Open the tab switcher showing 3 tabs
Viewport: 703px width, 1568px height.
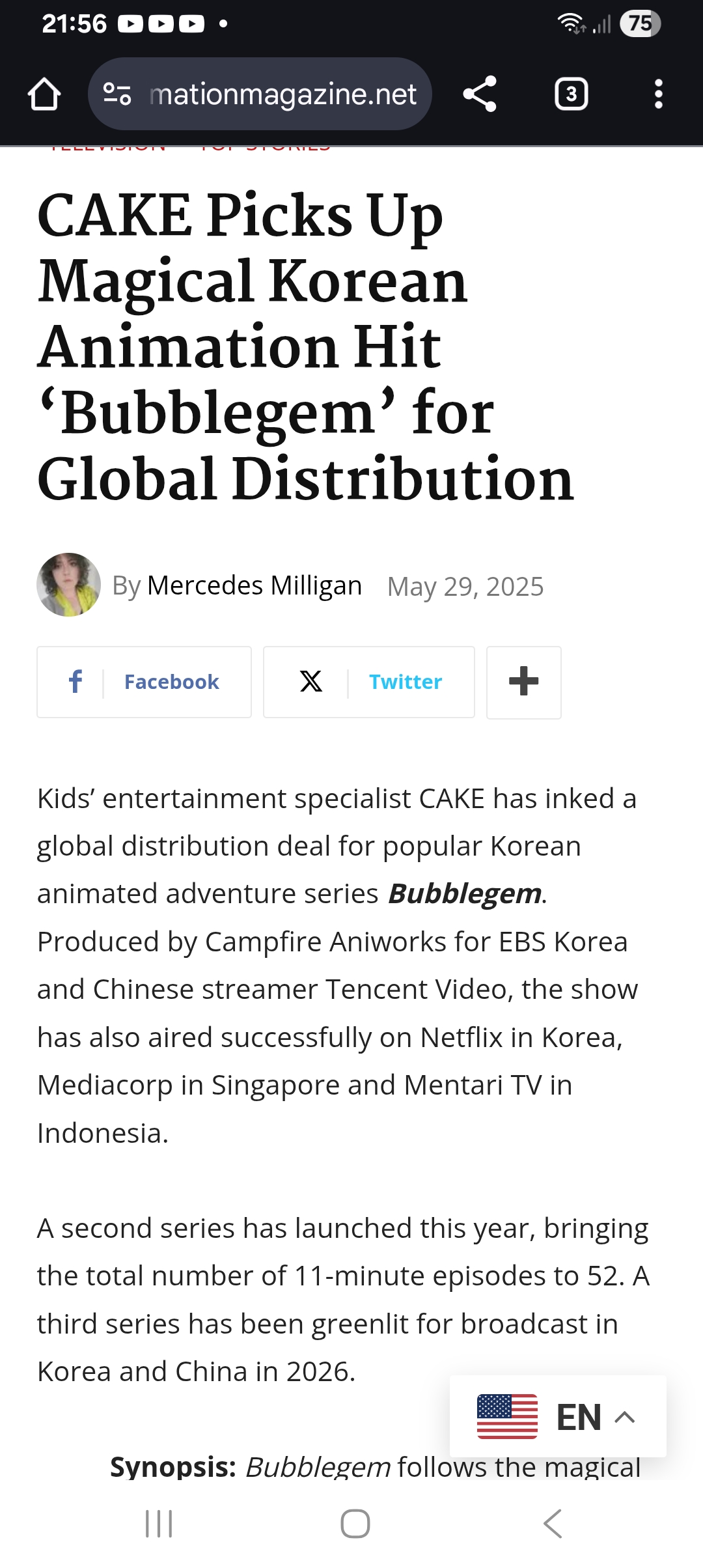coord(571,94)
